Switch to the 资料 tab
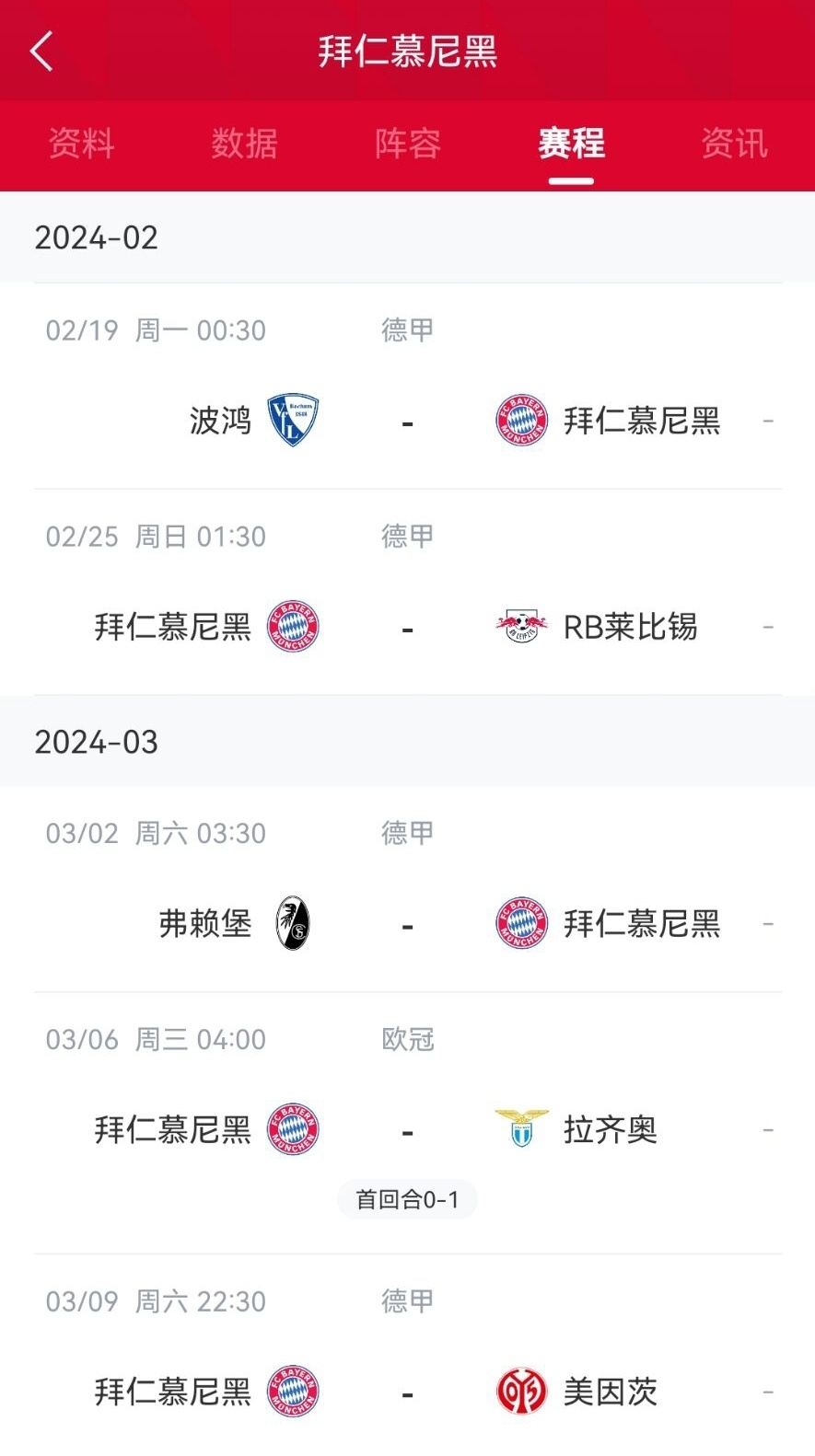The height and width of the screenshot is (1456, 815). tap(82, 144)
